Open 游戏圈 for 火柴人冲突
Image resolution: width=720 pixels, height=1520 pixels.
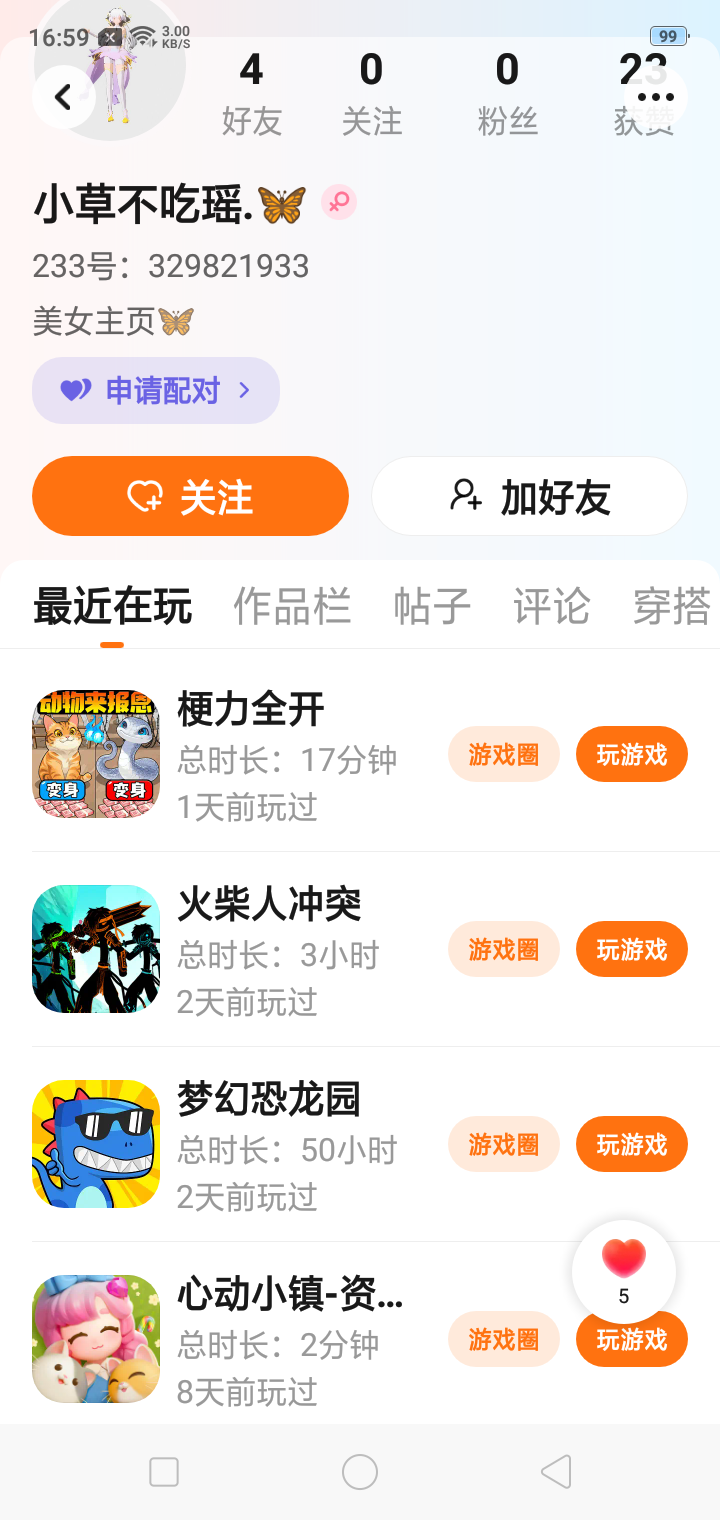tap(504, 949)
